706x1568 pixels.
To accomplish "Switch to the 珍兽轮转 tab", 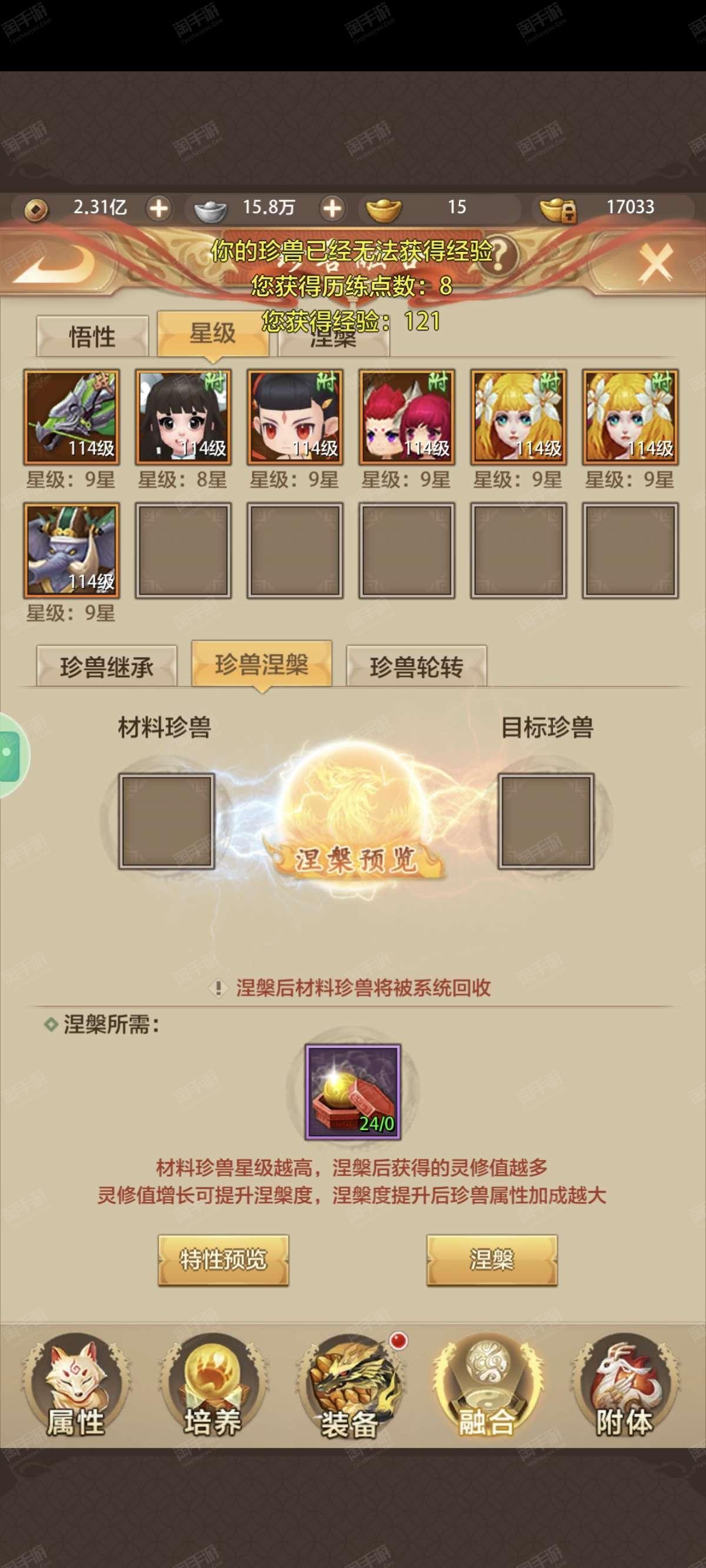I will [x=417, y=667].
